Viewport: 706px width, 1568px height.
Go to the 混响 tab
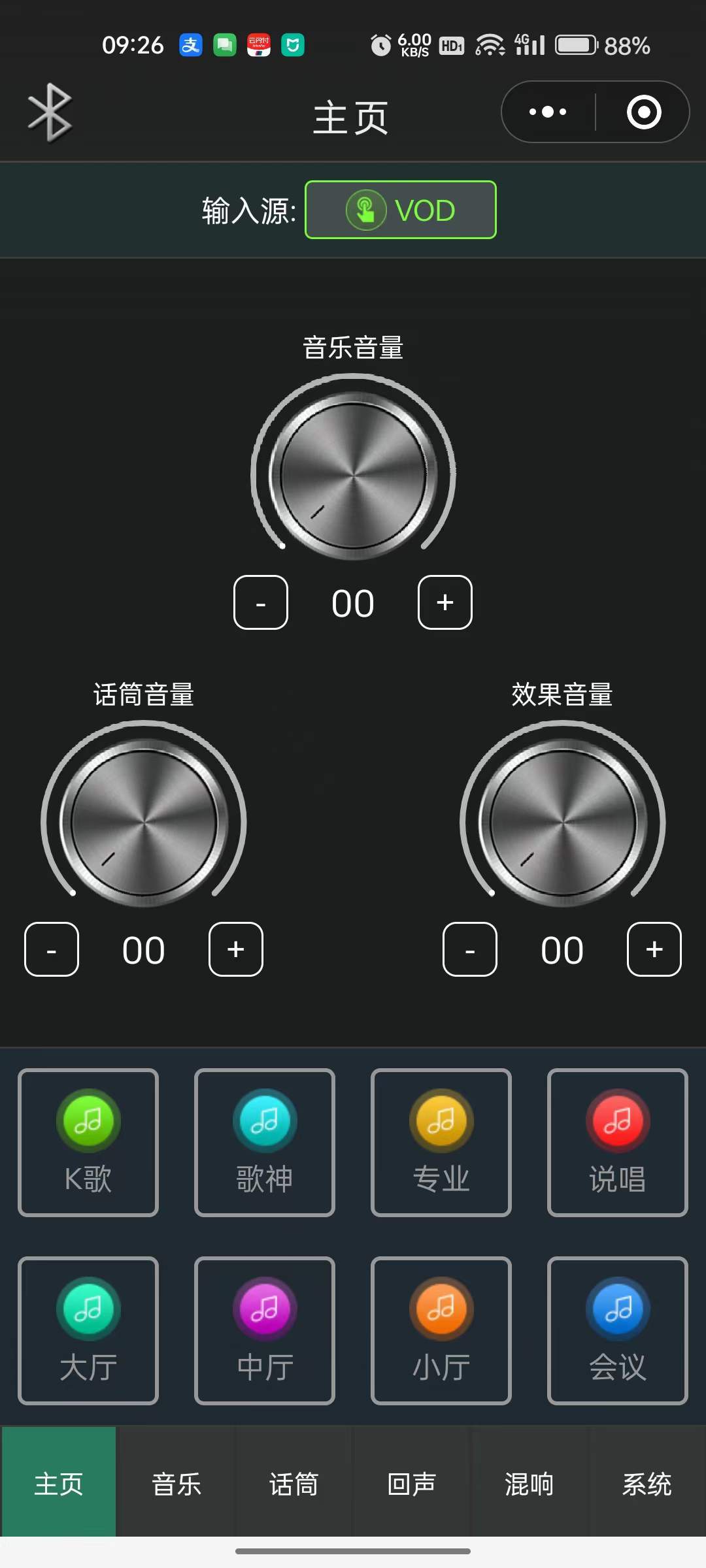click(x=529, y=1482)
